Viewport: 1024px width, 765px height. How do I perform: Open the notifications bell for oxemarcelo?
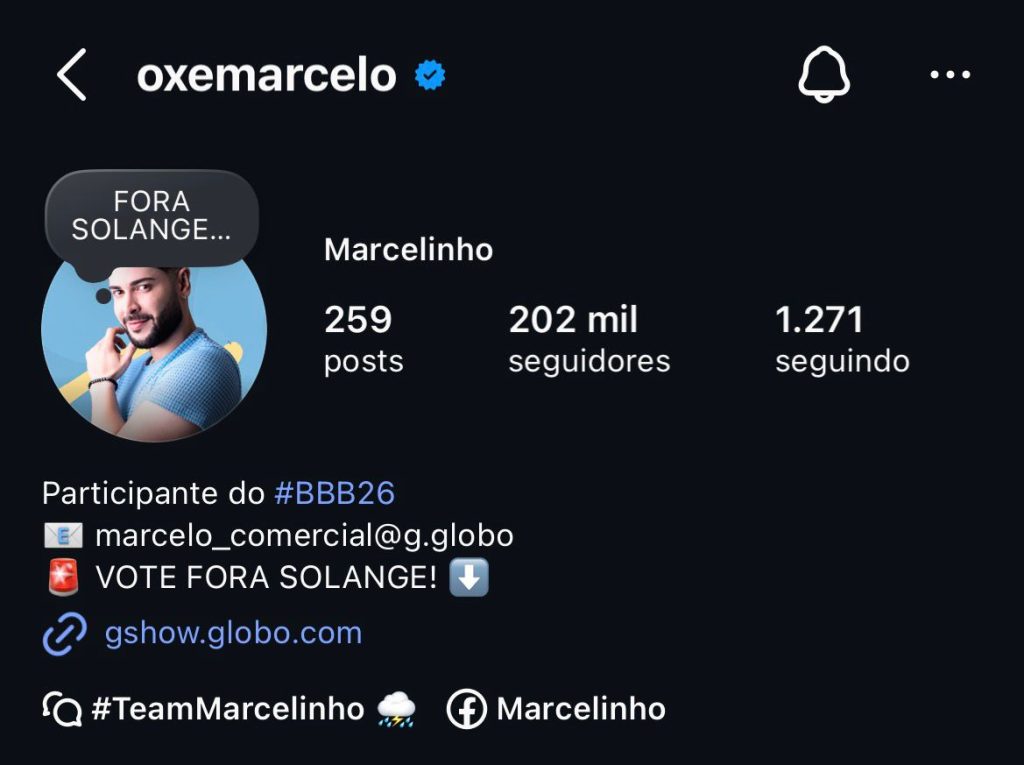pos(823,75)
